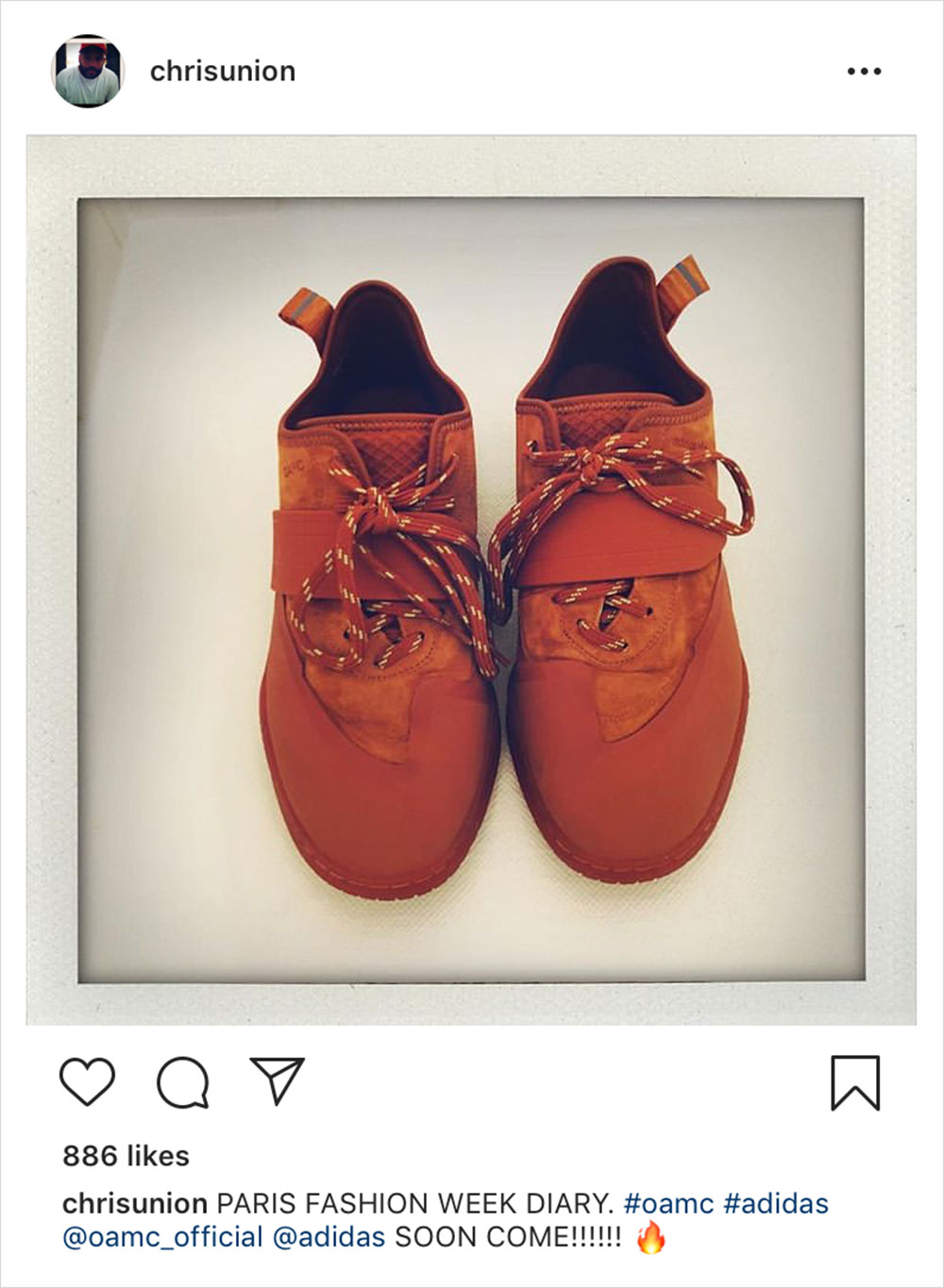Image resolution: width=944 pixels, height=1288 pixels.
Task: Open the orange sneakers post photo
Action: pos(470,580)
